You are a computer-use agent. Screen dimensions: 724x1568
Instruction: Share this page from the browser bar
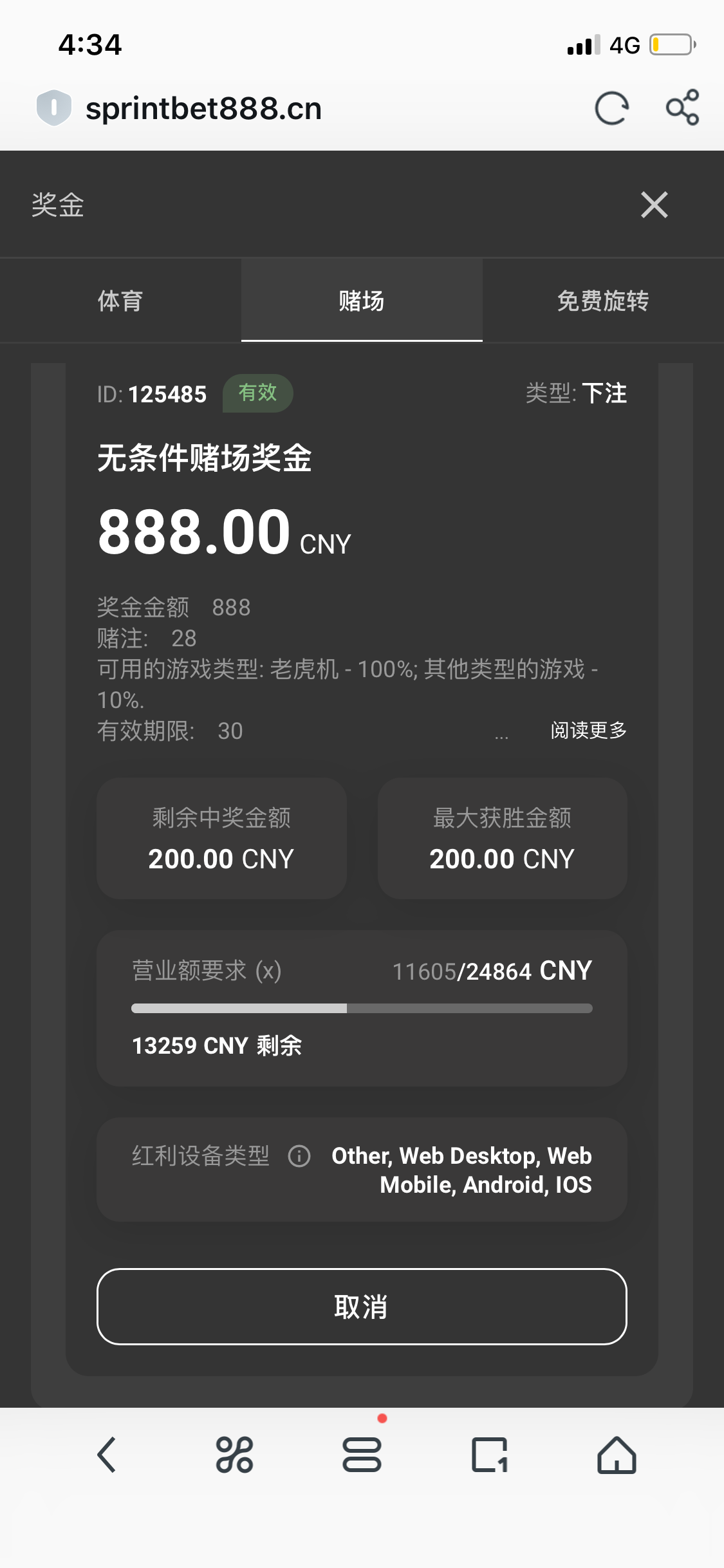[x=682, y=107]
